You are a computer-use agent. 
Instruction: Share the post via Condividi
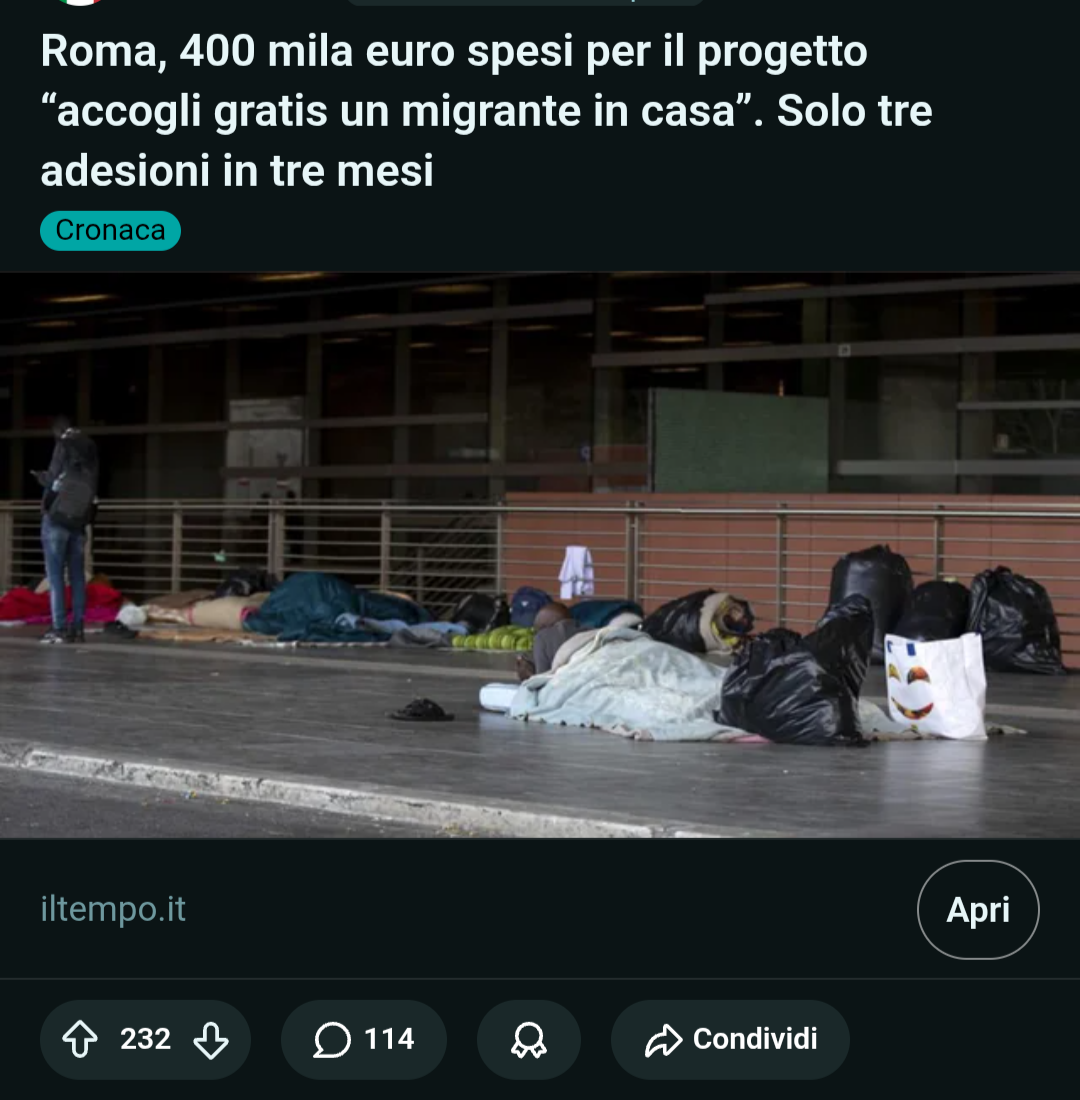[x=731, y=1040]
